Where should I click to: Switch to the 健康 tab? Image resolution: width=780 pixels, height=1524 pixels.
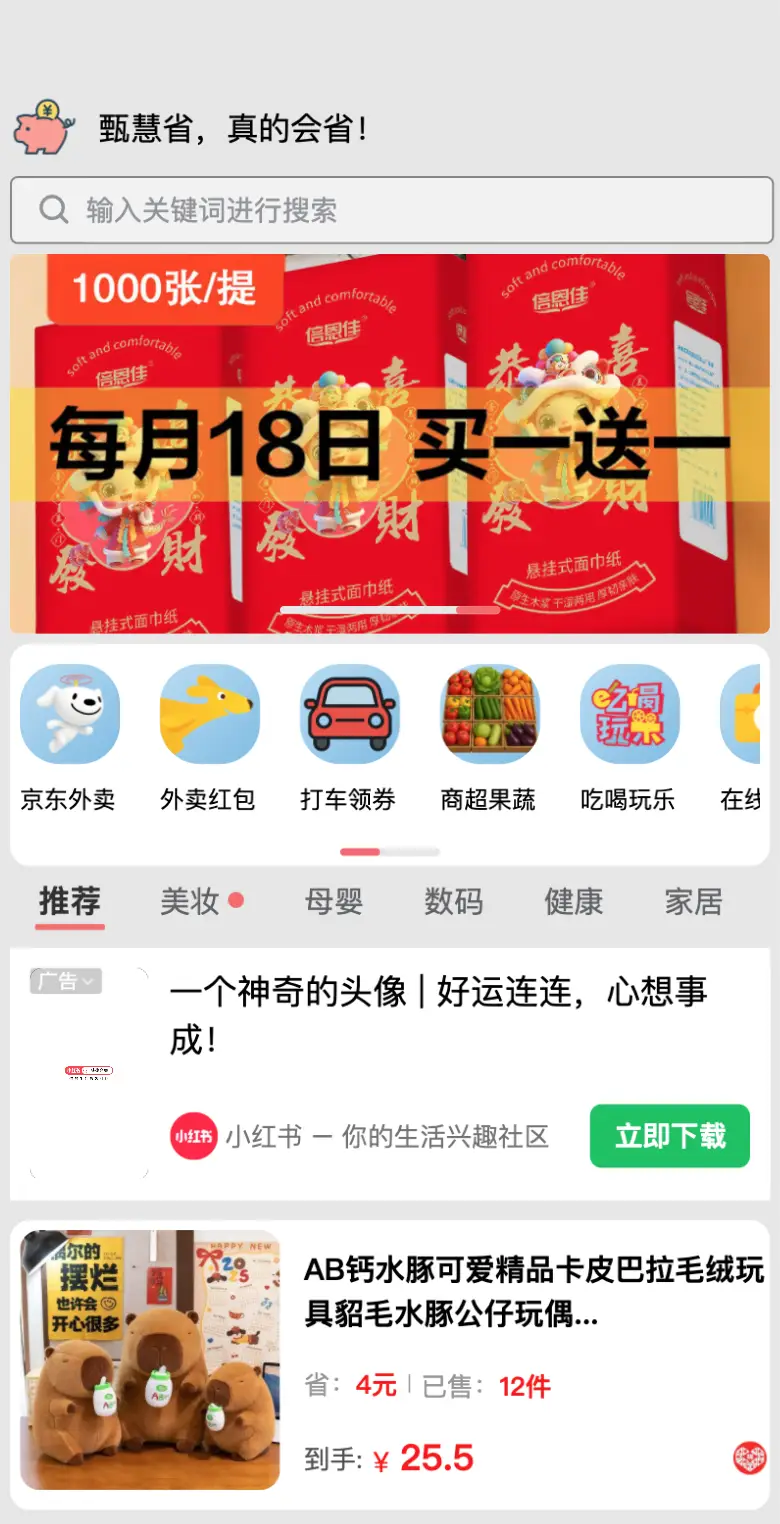(x=573, y=901)
